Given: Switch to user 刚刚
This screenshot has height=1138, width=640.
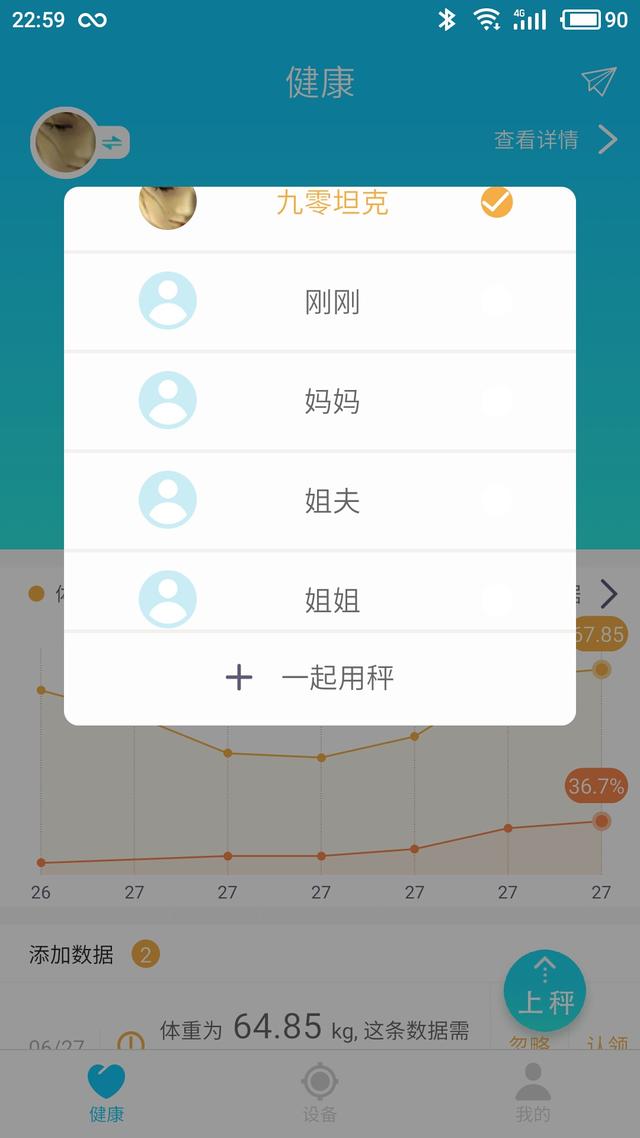Looking at the screenshot, I should [330, 301].
